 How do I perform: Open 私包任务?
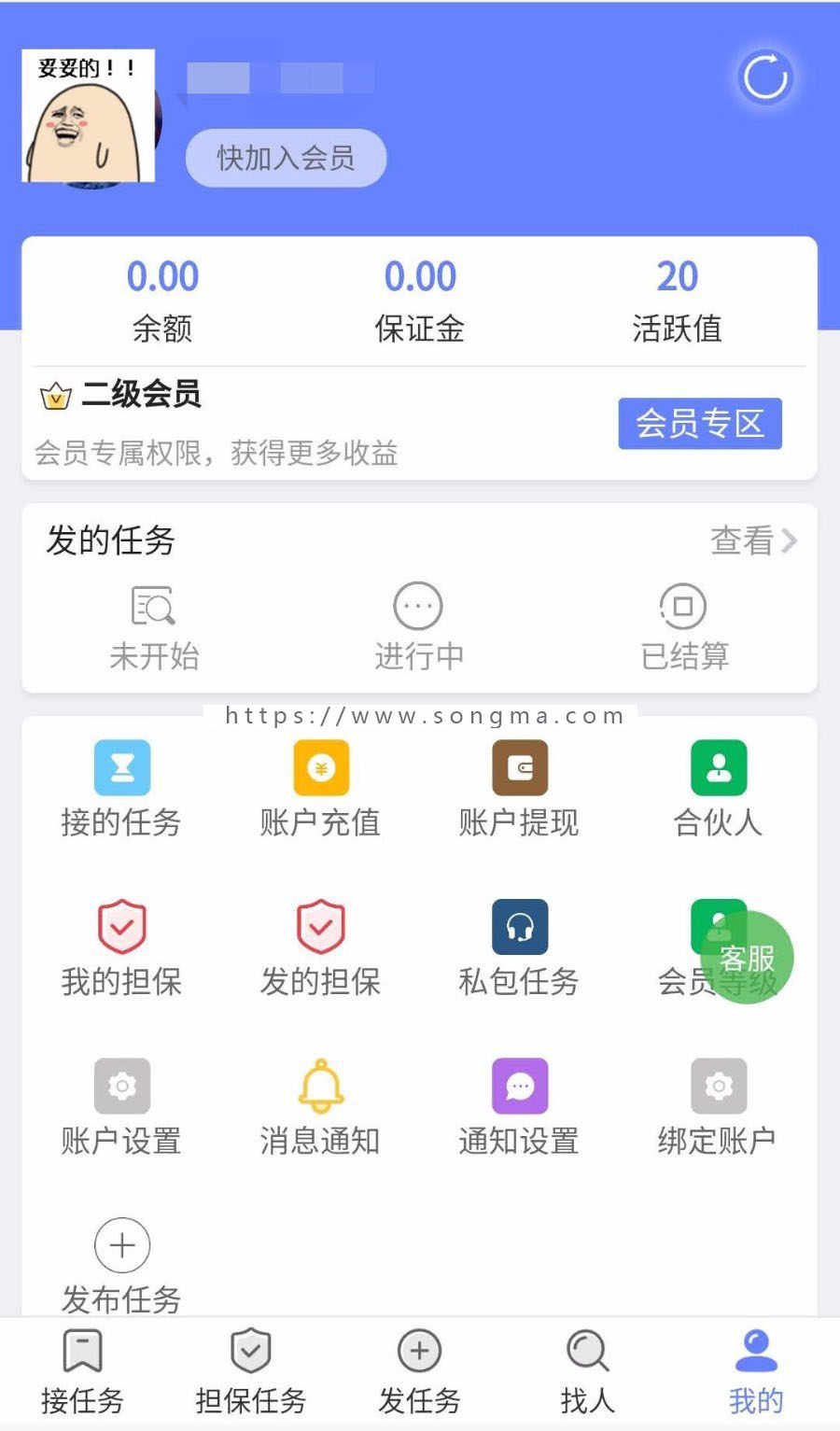pos(519,947)
